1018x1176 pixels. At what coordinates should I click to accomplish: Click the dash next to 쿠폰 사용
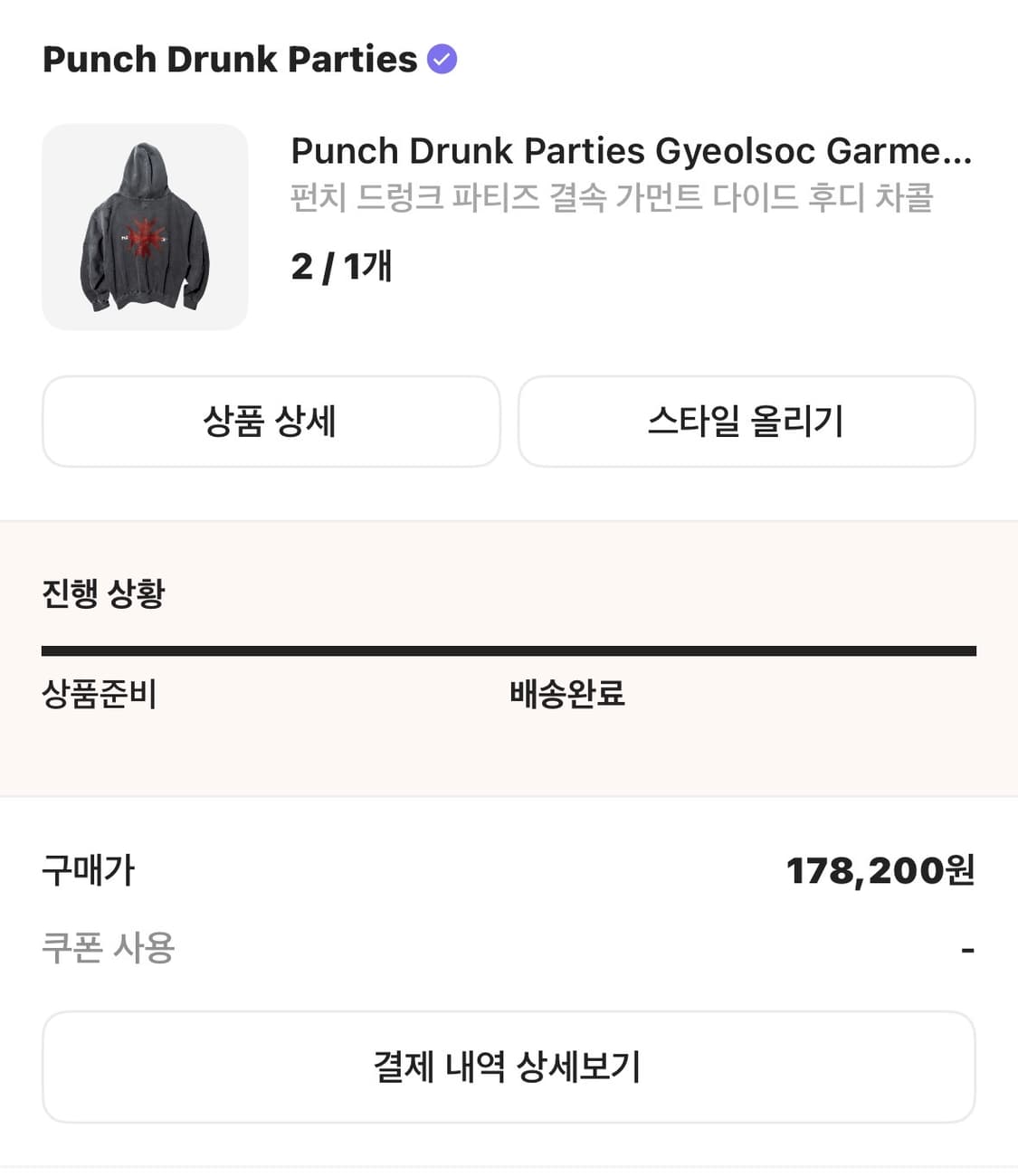(970, 946)
